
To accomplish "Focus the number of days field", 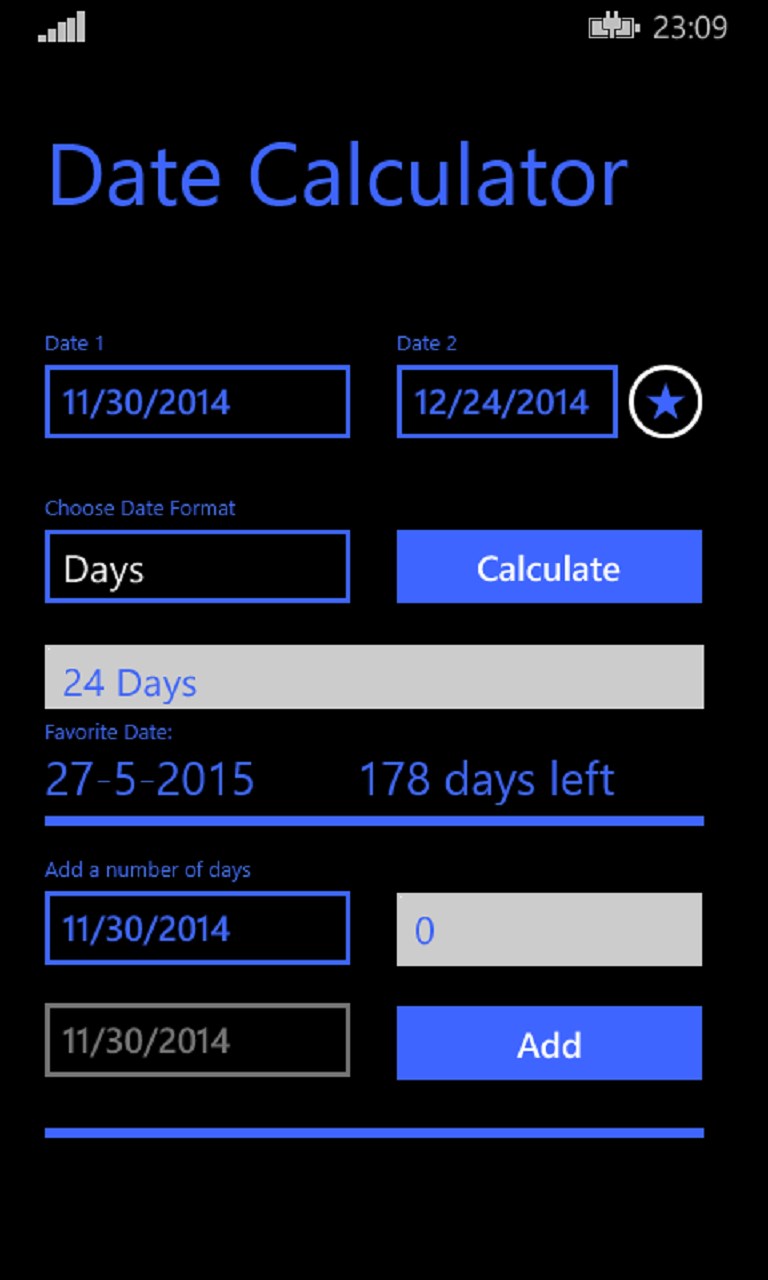I will point(549,930).
